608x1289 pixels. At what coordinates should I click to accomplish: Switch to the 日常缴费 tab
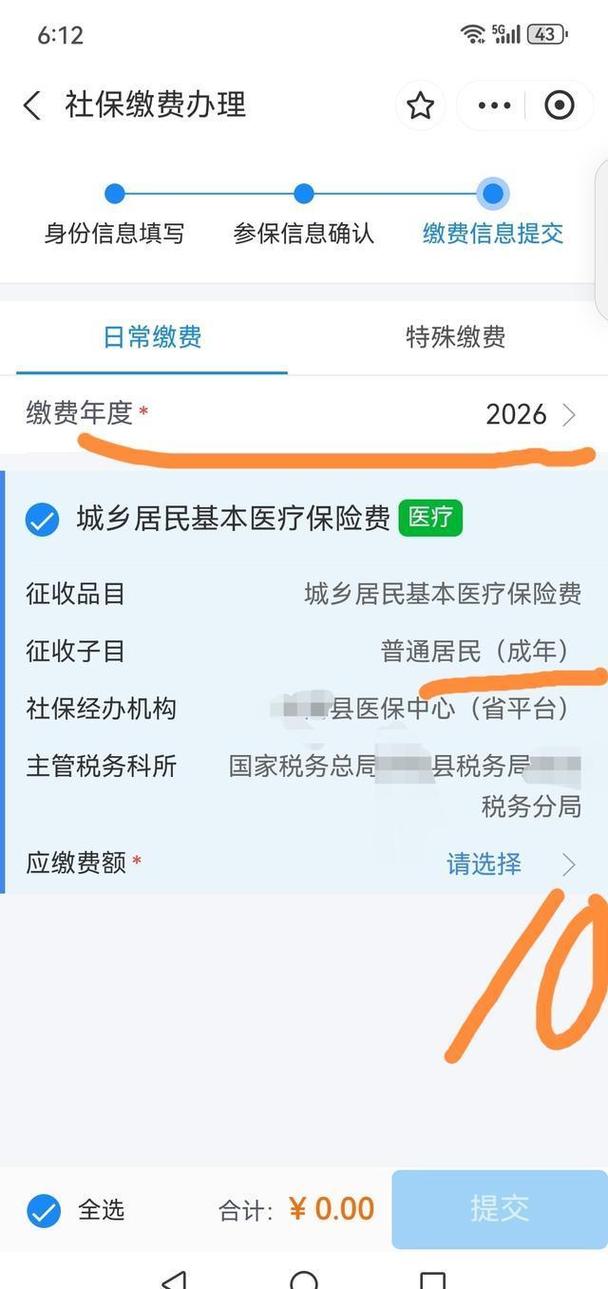coord(152,337)
